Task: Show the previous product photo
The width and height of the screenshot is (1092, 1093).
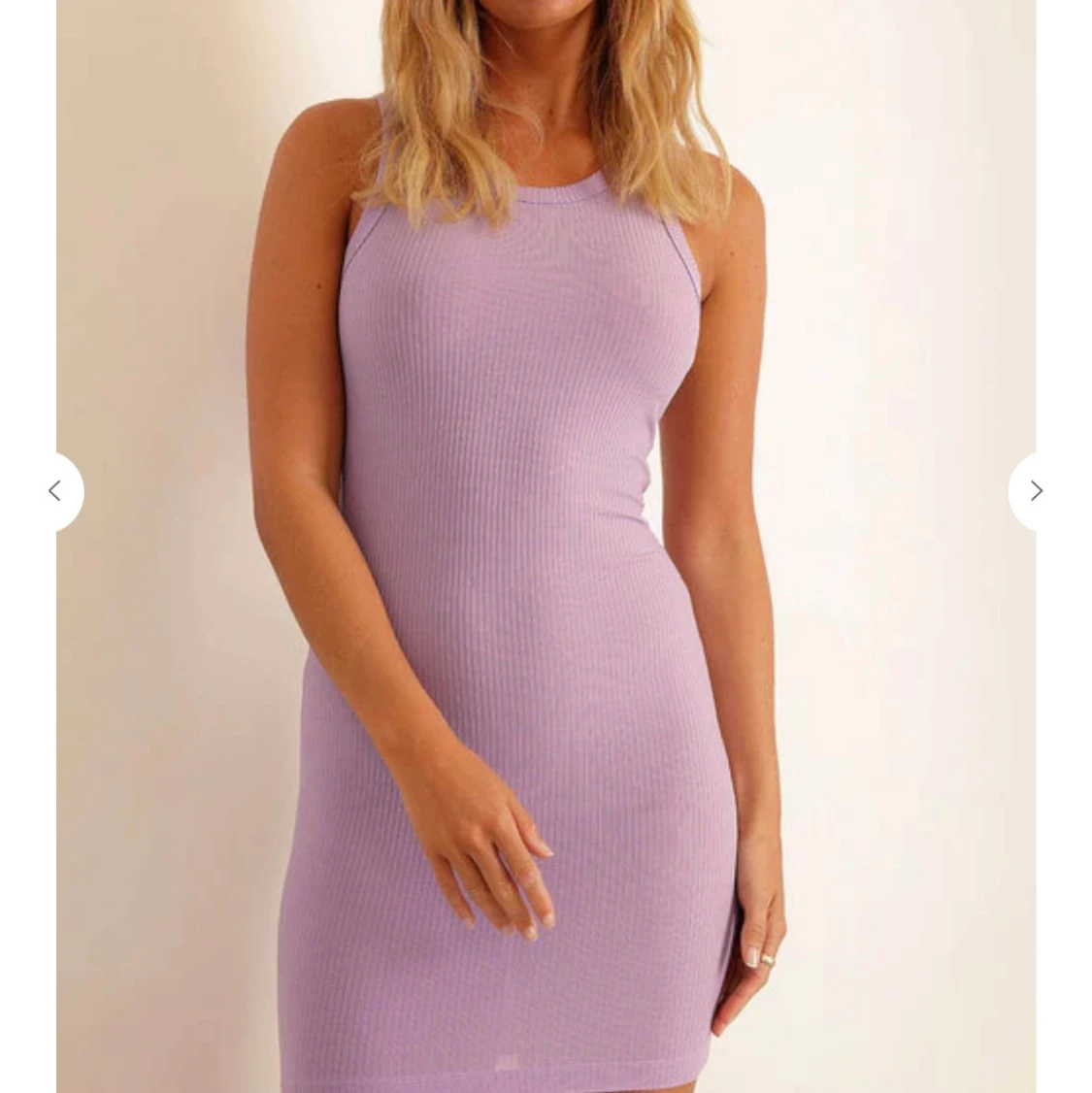Action: coord(56,491)
